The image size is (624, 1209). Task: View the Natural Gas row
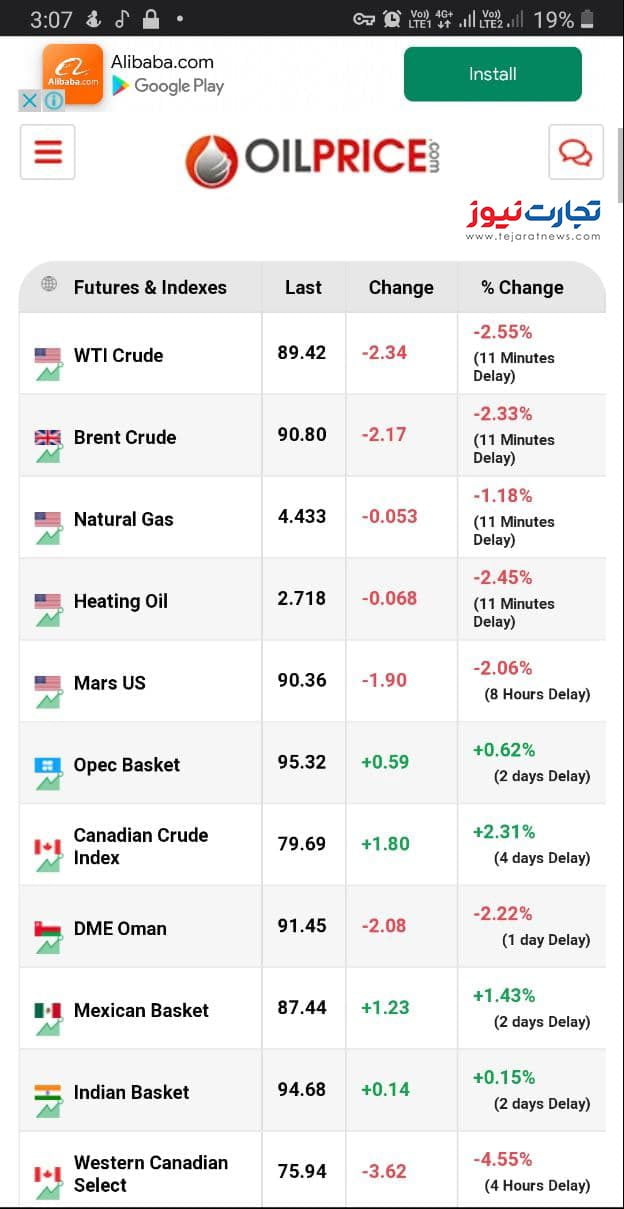(x=312, y=517)
